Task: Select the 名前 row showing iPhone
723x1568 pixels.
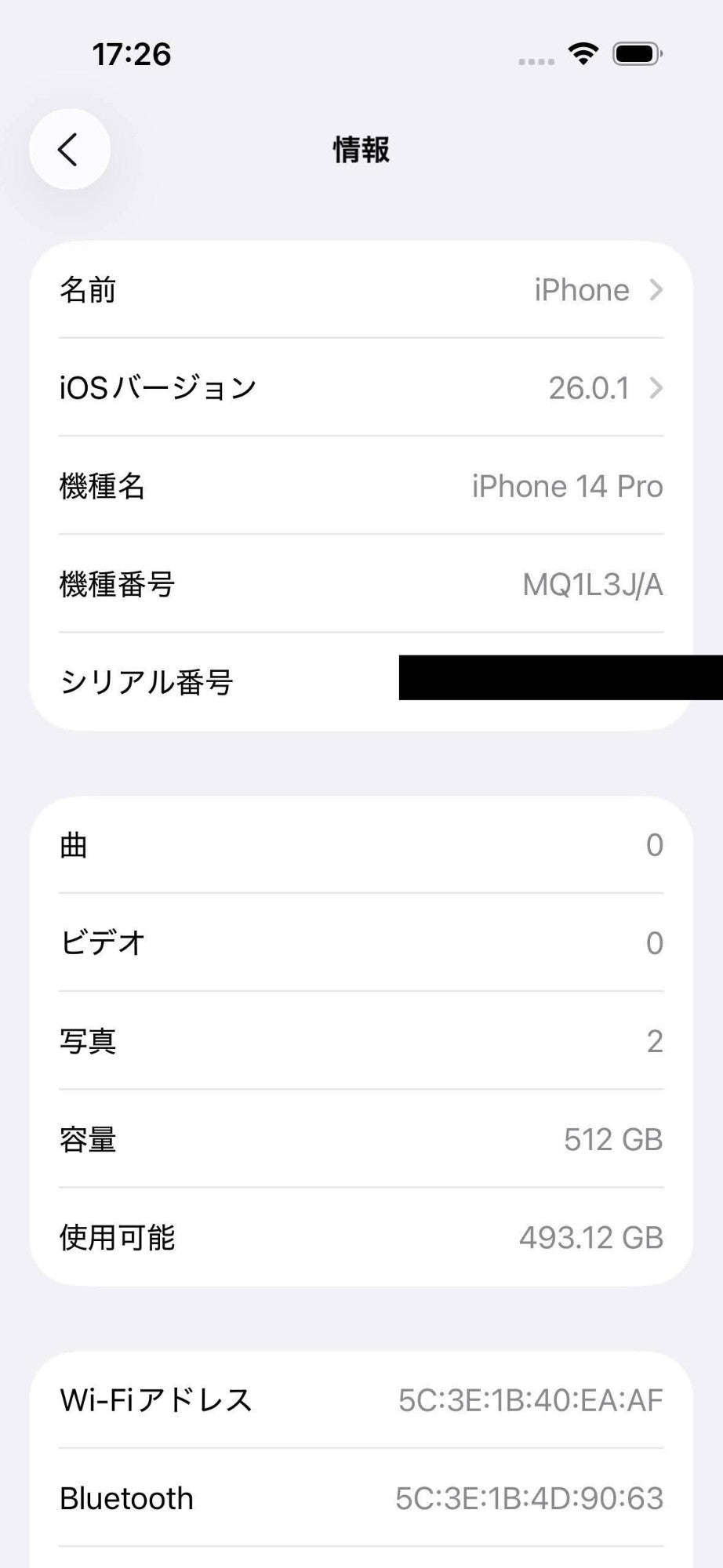Action: click(361, 290)
